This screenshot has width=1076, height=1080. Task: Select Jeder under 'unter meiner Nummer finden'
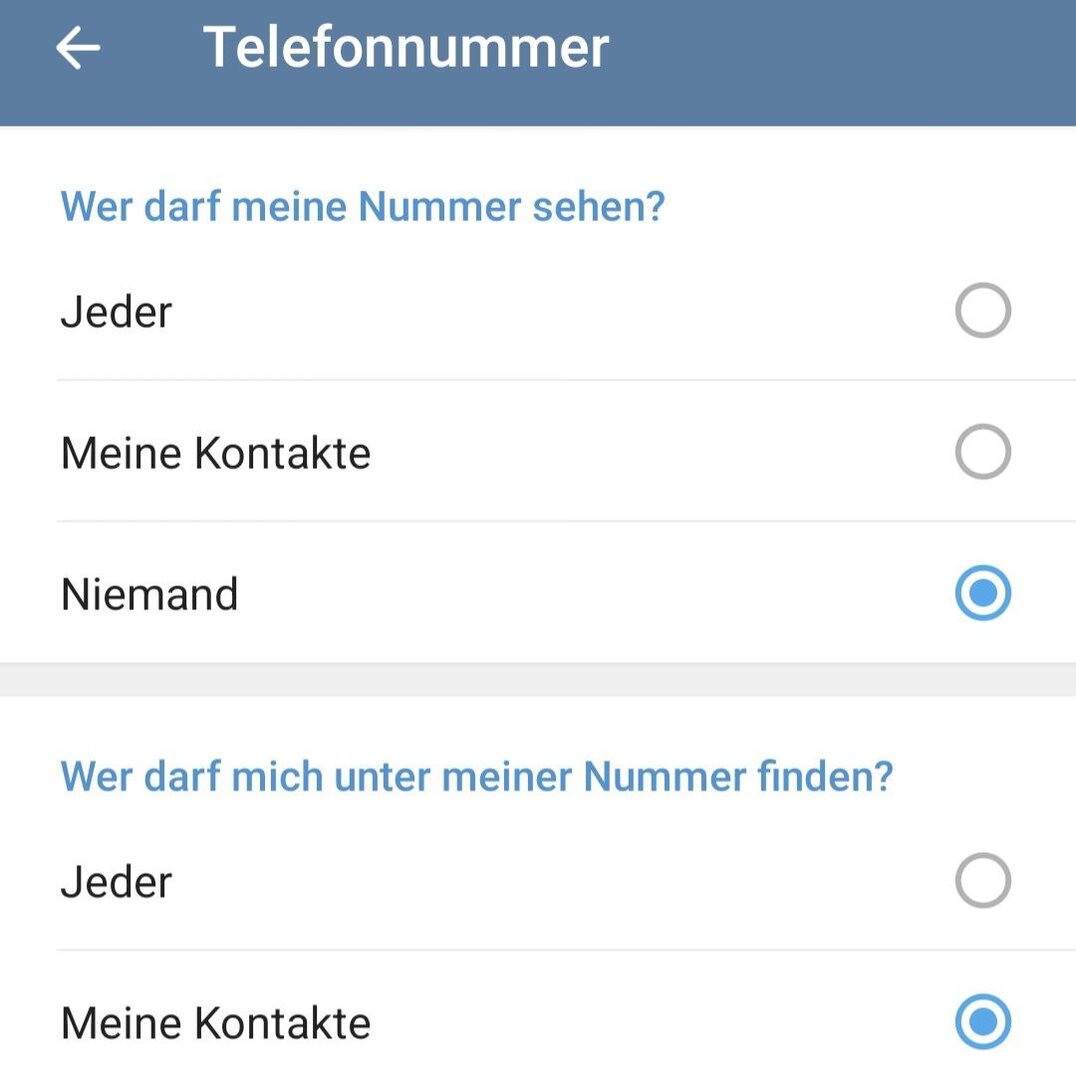click(982, 881)
